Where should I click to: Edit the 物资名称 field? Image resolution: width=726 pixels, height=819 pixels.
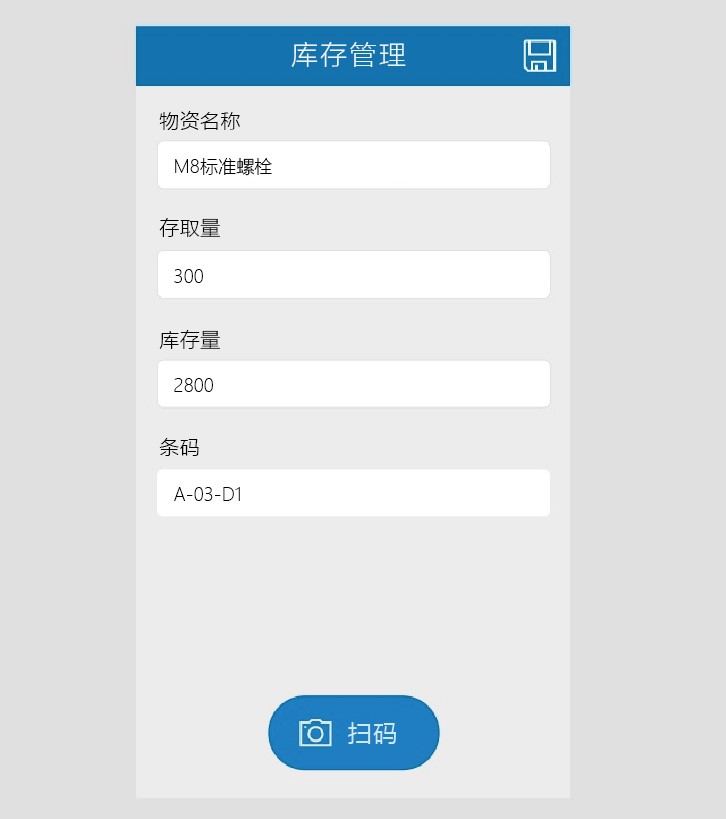[353, 165]
